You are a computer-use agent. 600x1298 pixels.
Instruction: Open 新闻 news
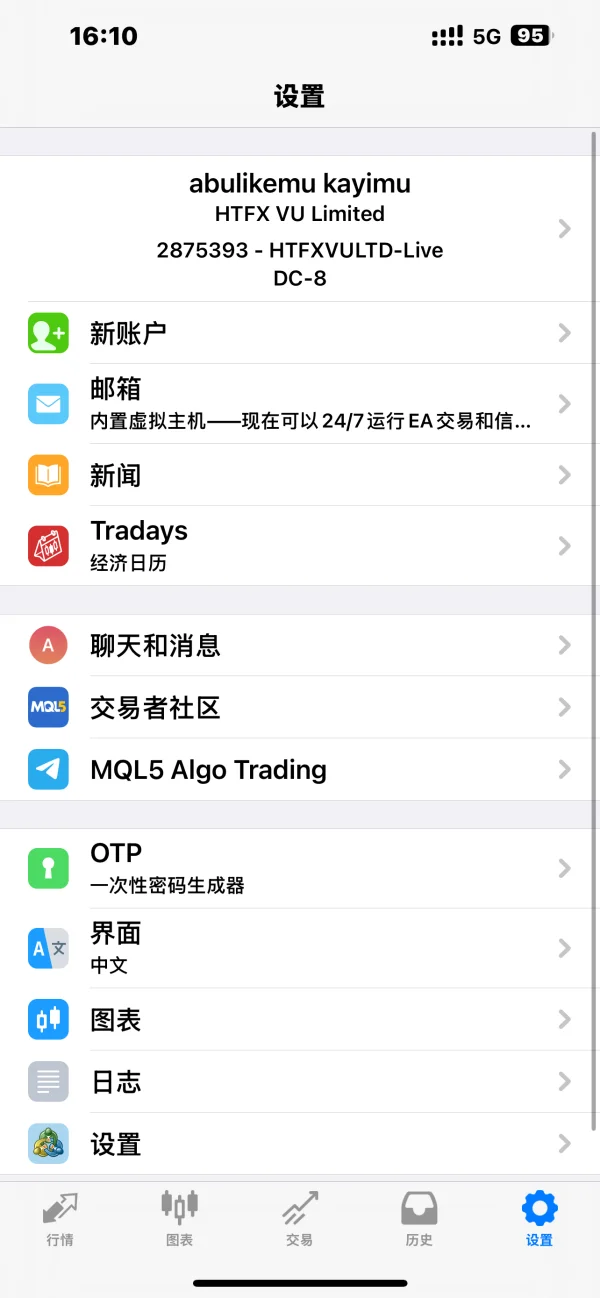coord(300,475)
